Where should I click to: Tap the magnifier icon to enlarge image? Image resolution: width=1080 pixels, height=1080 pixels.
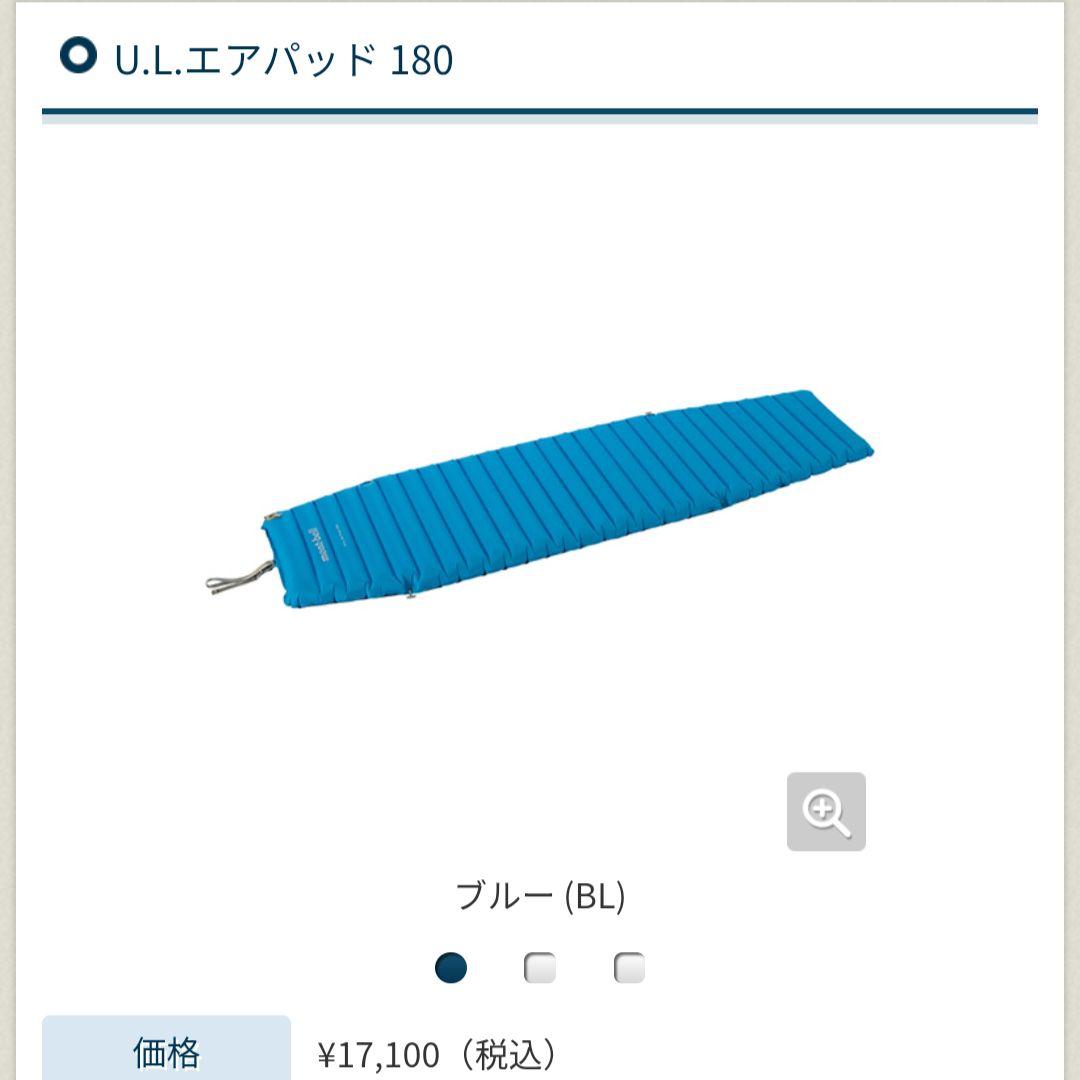[826, 811]
